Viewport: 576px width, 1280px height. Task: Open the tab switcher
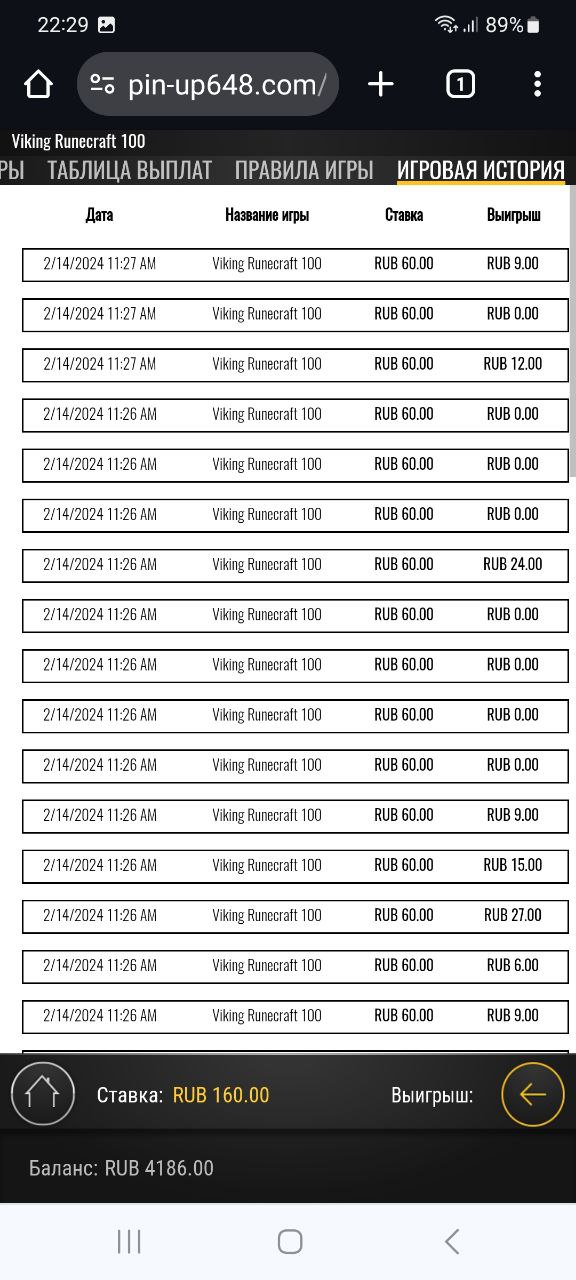[459, 85]
